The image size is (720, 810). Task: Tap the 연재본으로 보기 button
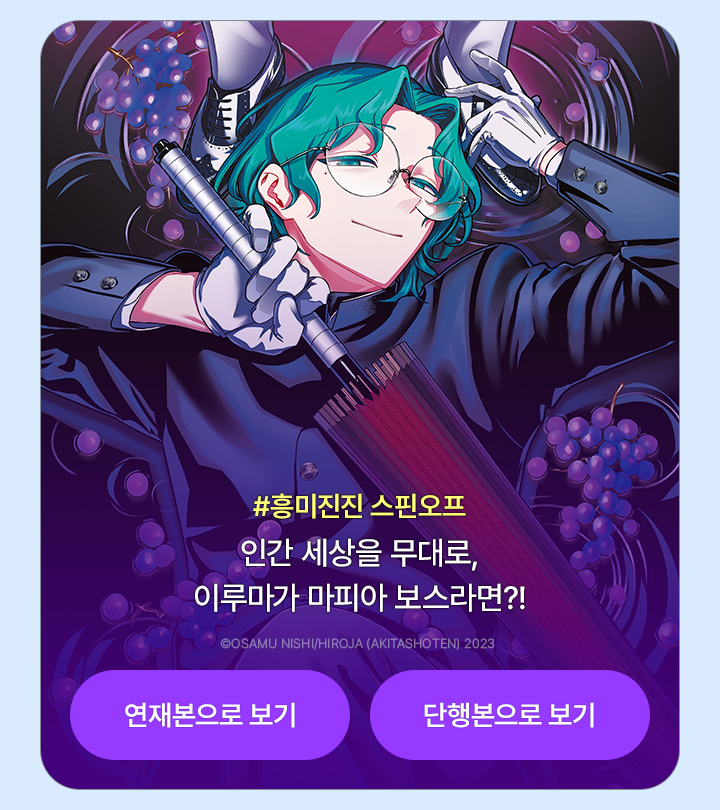tap(210, 715)
